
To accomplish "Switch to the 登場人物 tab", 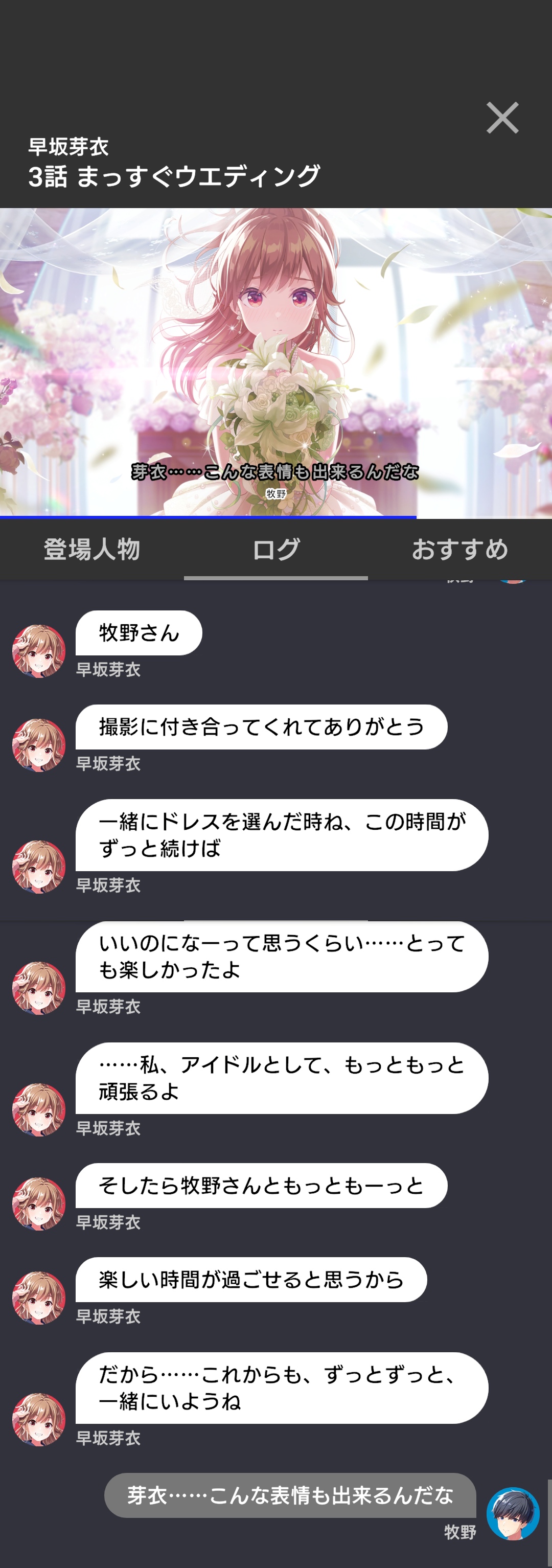I will point(92,550).
